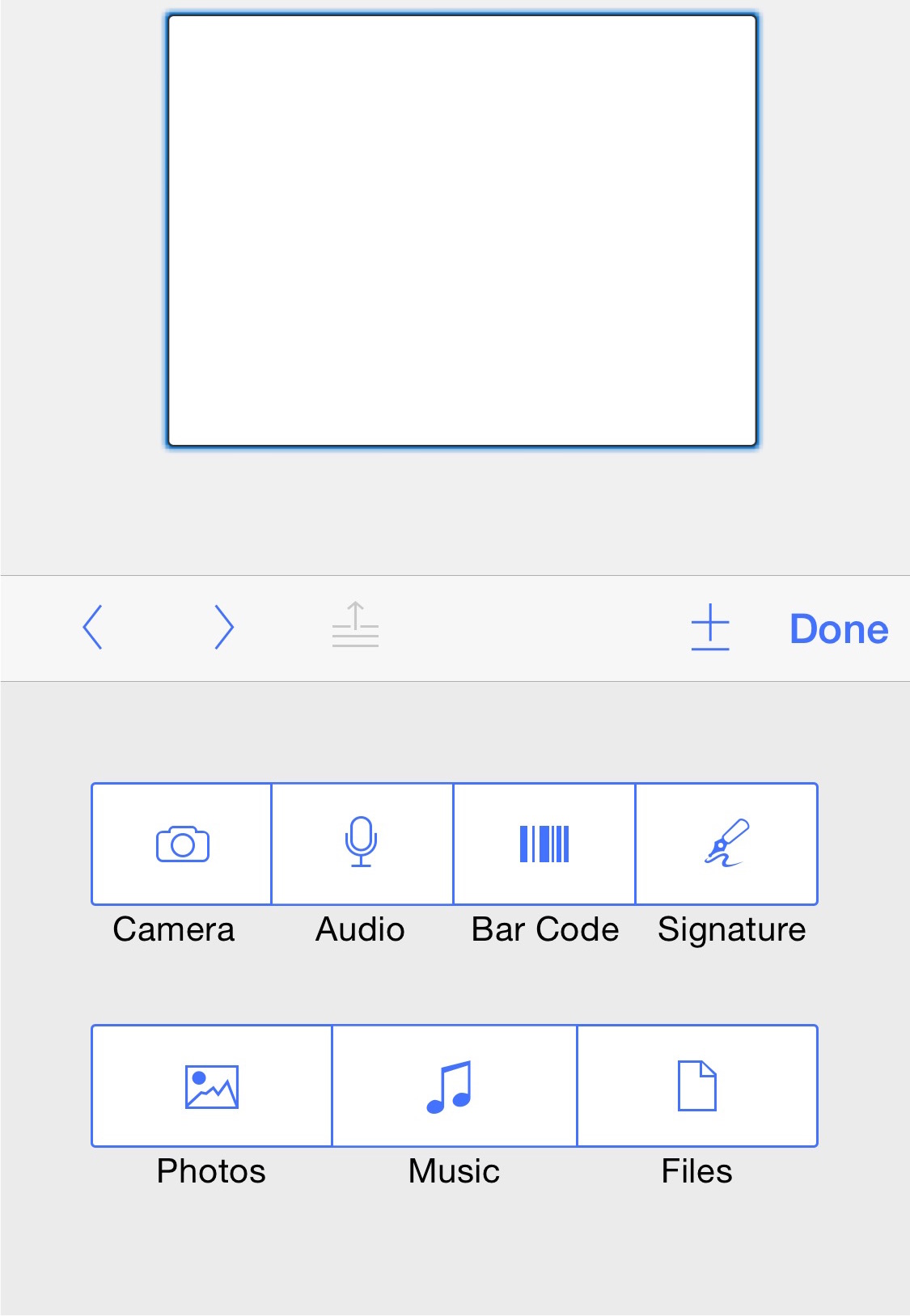
Task: Browse Files to attach
Action: [x=696, y=1085]
